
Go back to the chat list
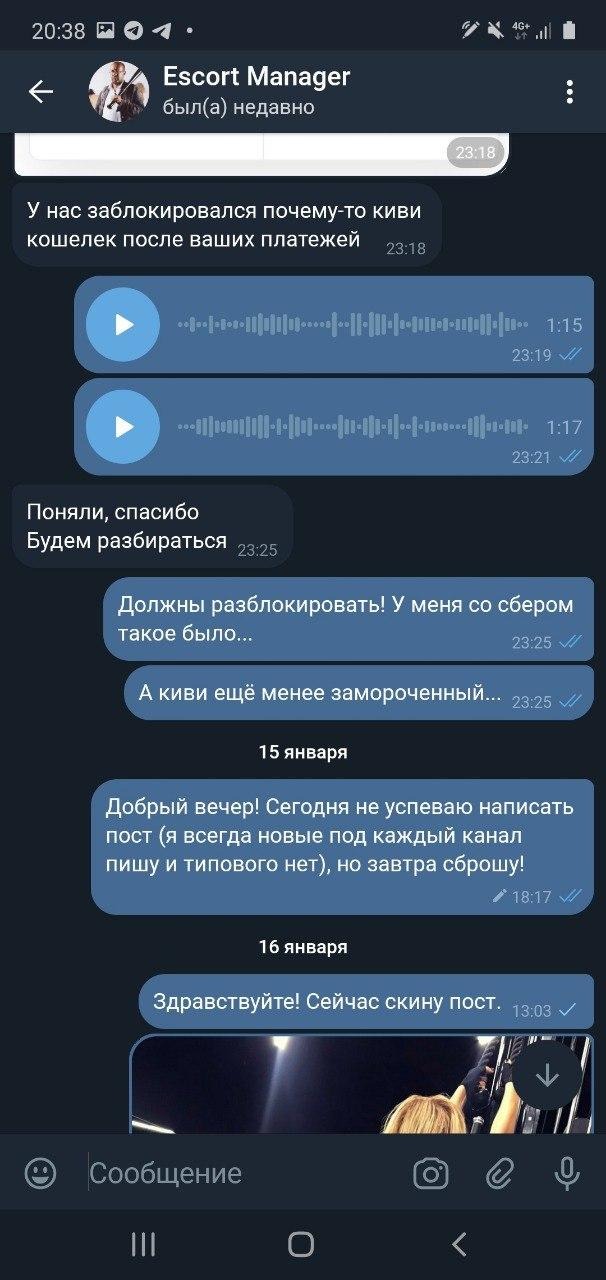(x=40, y=92)
